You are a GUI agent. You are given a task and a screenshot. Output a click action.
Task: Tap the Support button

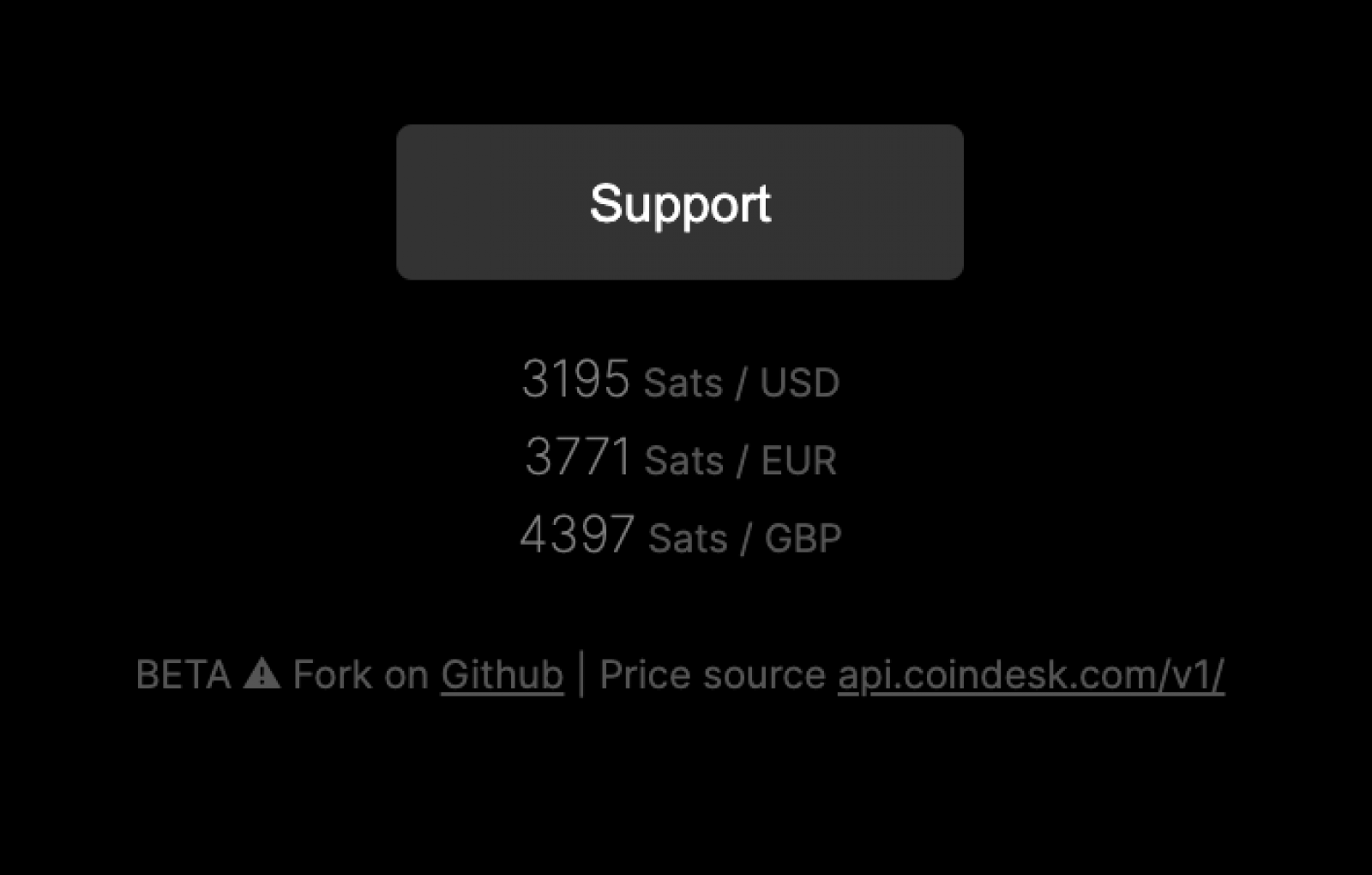[679, 202]
